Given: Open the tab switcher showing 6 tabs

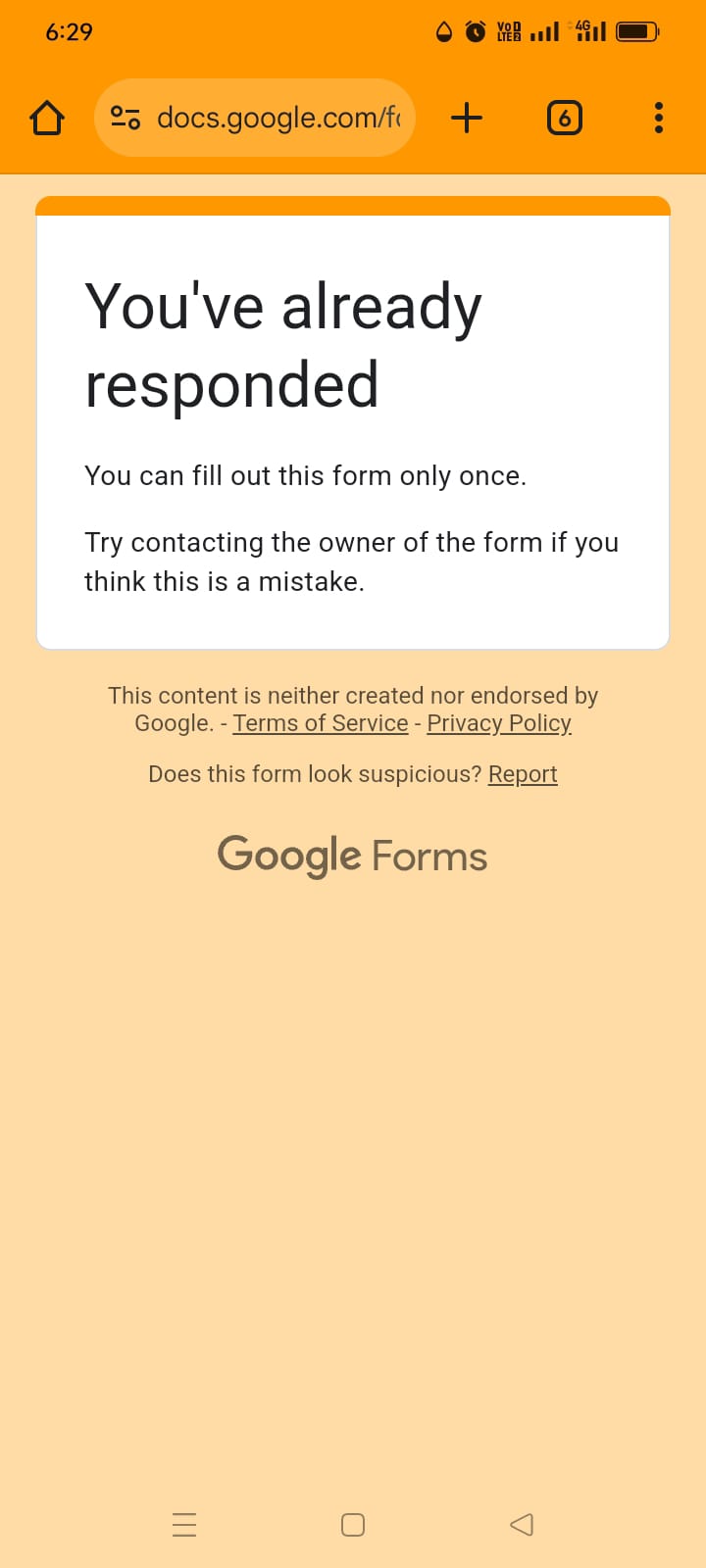Looking at the screenshot, I should (564, 118).
